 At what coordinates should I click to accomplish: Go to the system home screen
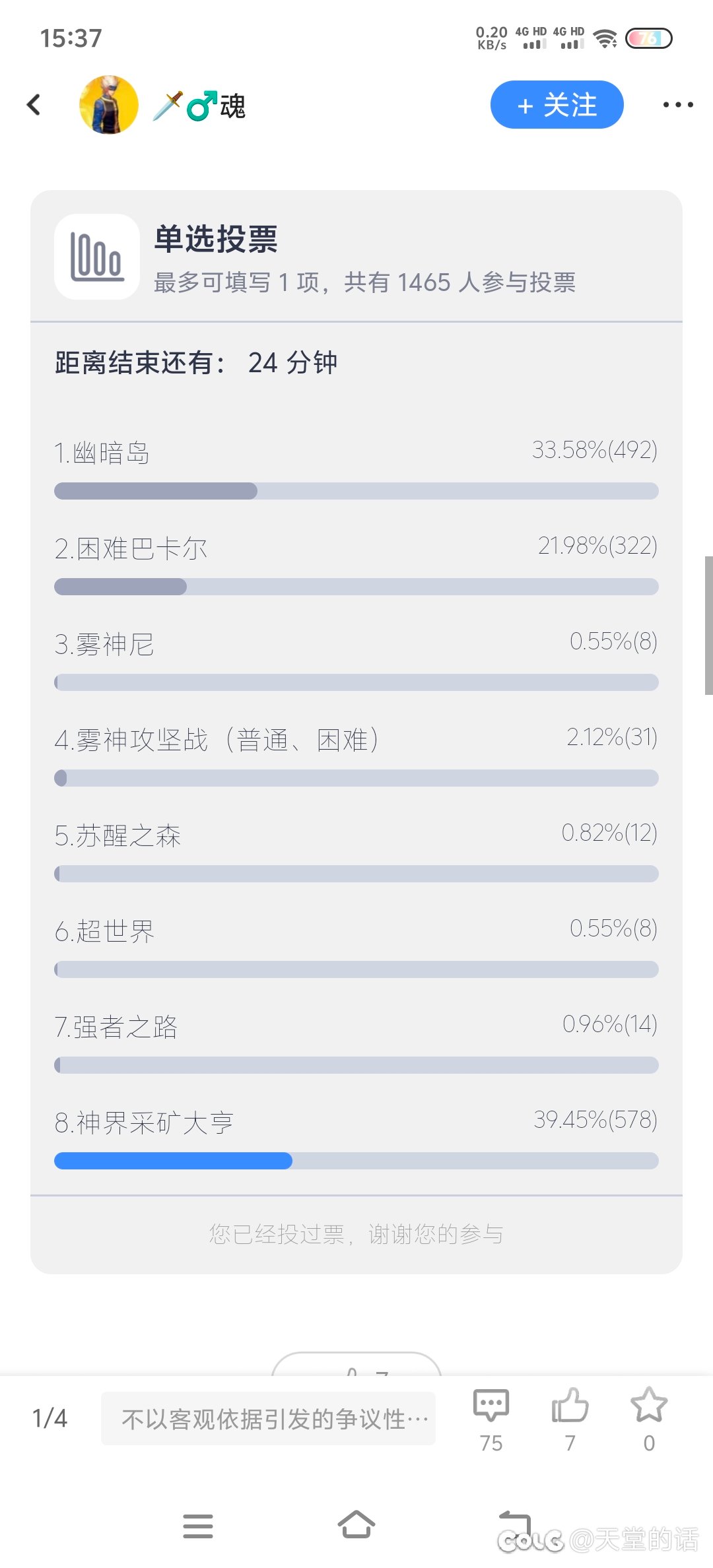coord(356,1524)
